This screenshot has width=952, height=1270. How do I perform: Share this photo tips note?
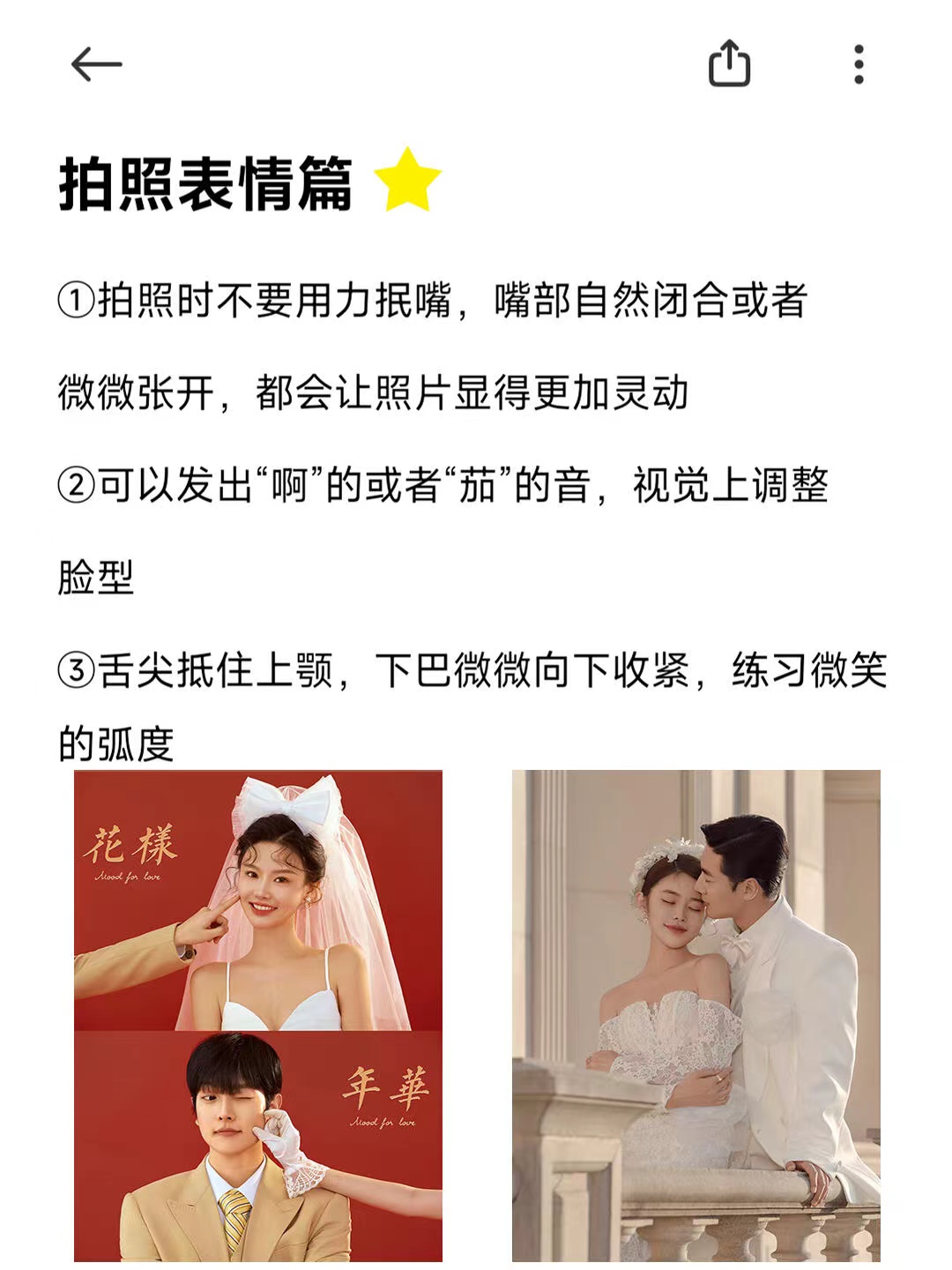(x=729, y=63)
